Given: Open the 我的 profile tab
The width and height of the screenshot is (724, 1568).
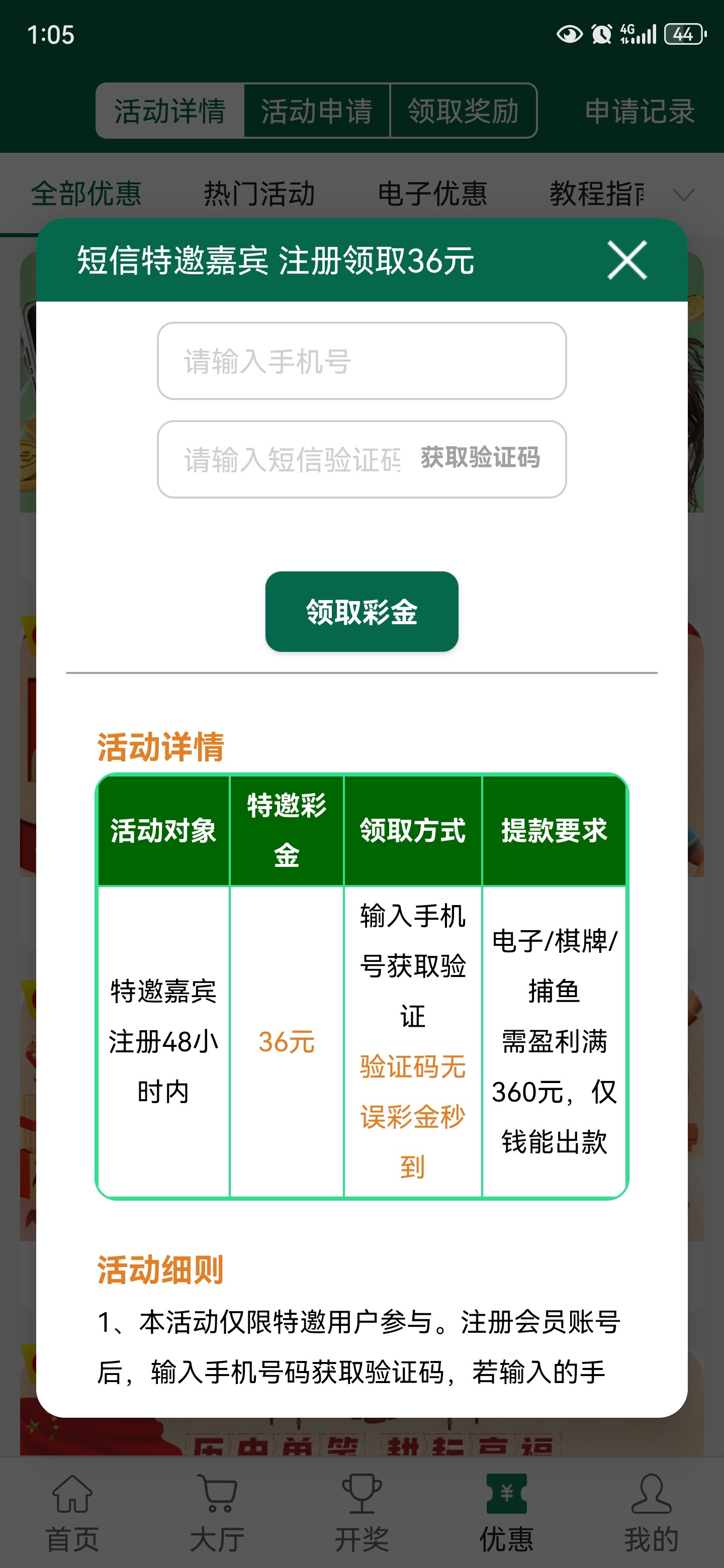Looking at the screenshot, I should 651,1513.
